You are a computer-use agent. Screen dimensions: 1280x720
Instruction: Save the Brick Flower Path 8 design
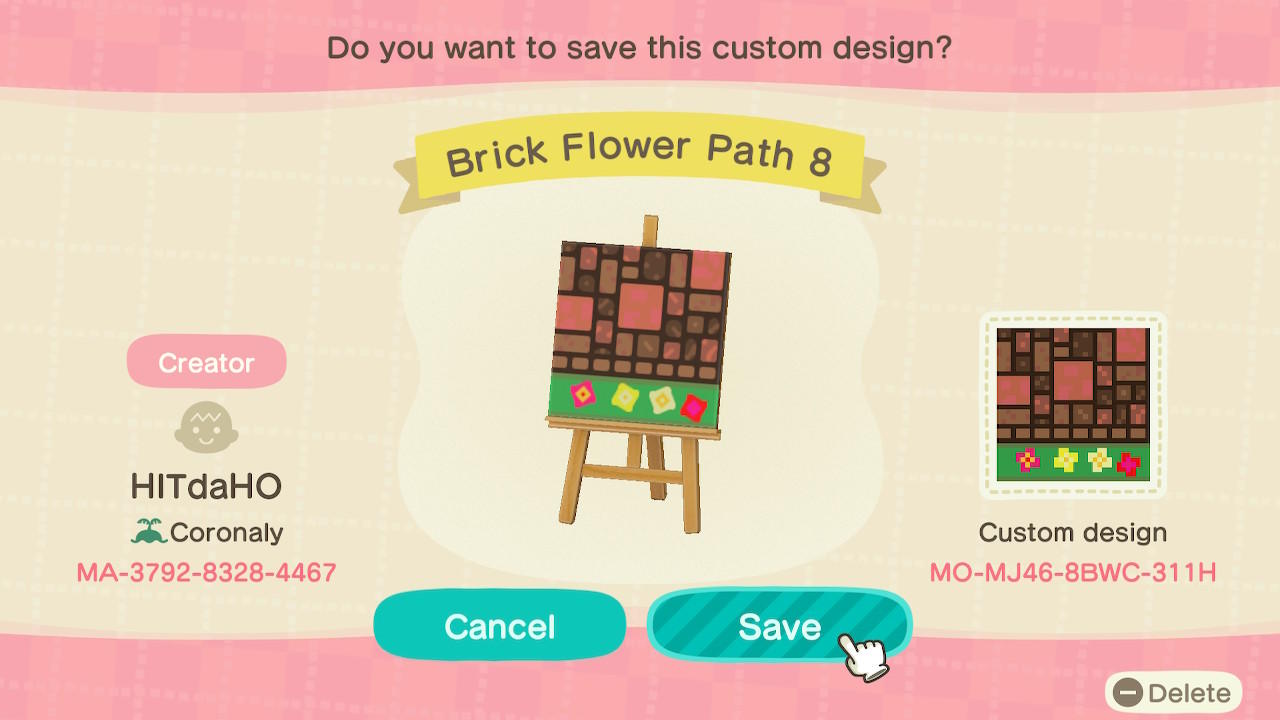[x=778, y=627]
